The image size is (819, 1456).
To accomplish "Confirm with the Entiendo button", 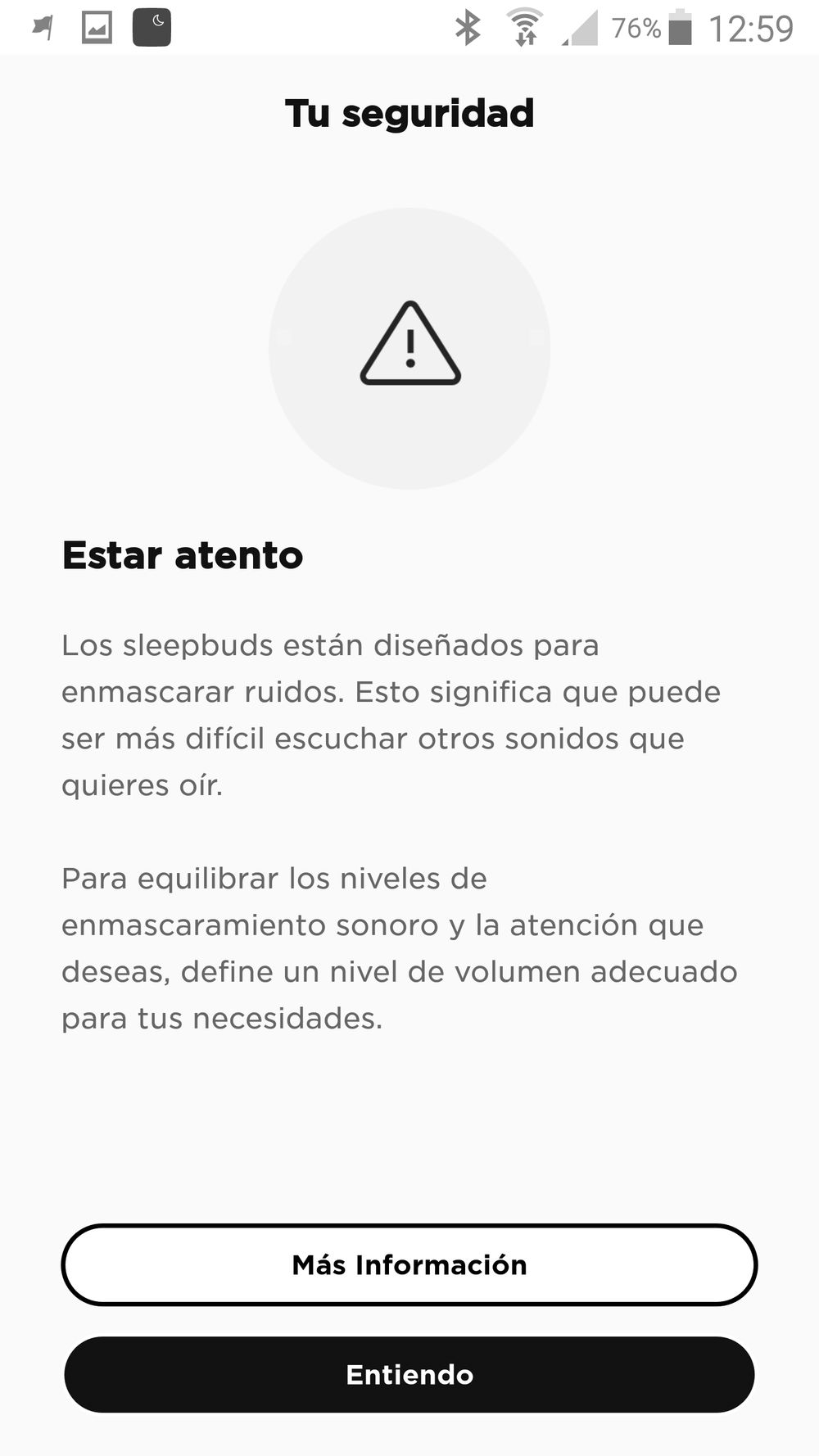I will 409,1374.
